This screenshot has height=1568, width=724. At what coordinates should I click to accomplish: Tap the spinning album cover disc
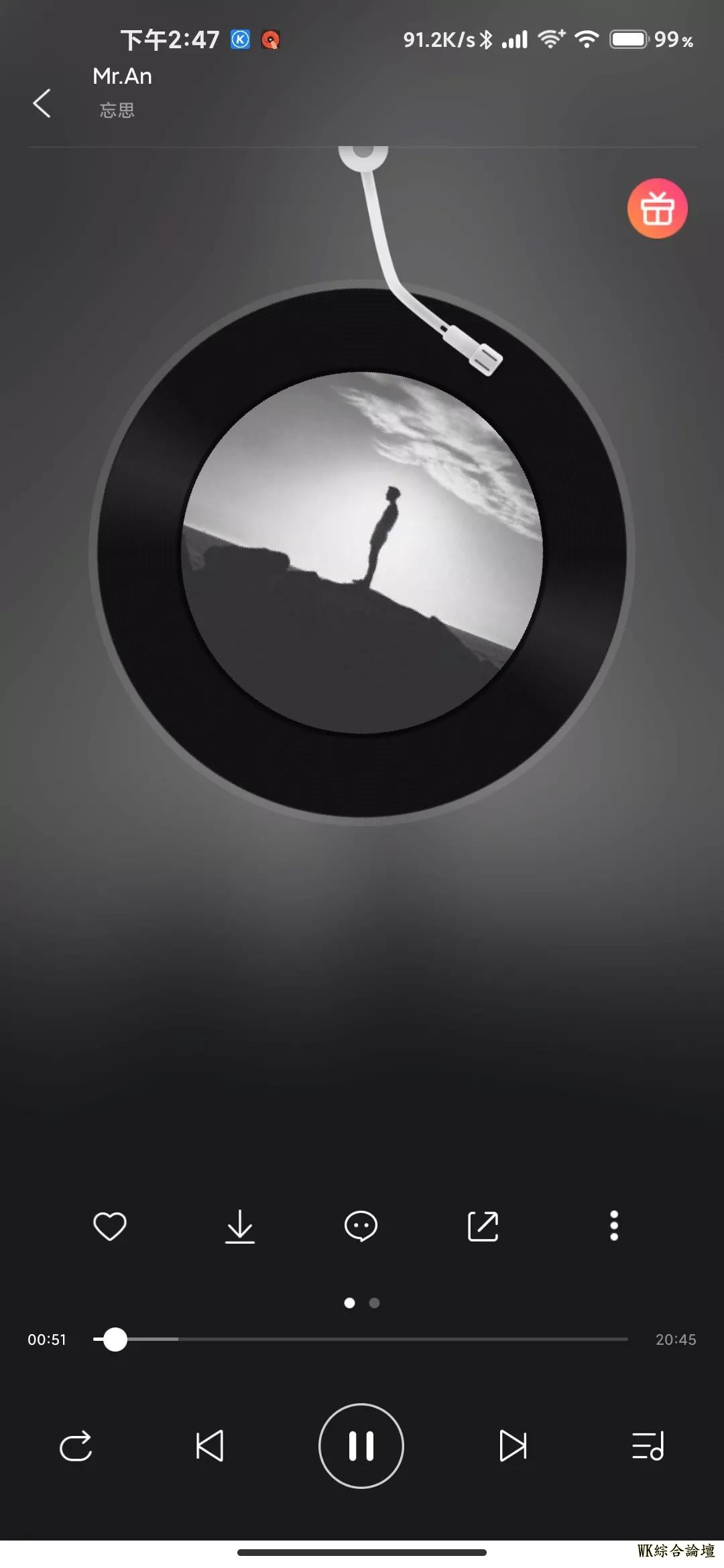coord(362,553)
